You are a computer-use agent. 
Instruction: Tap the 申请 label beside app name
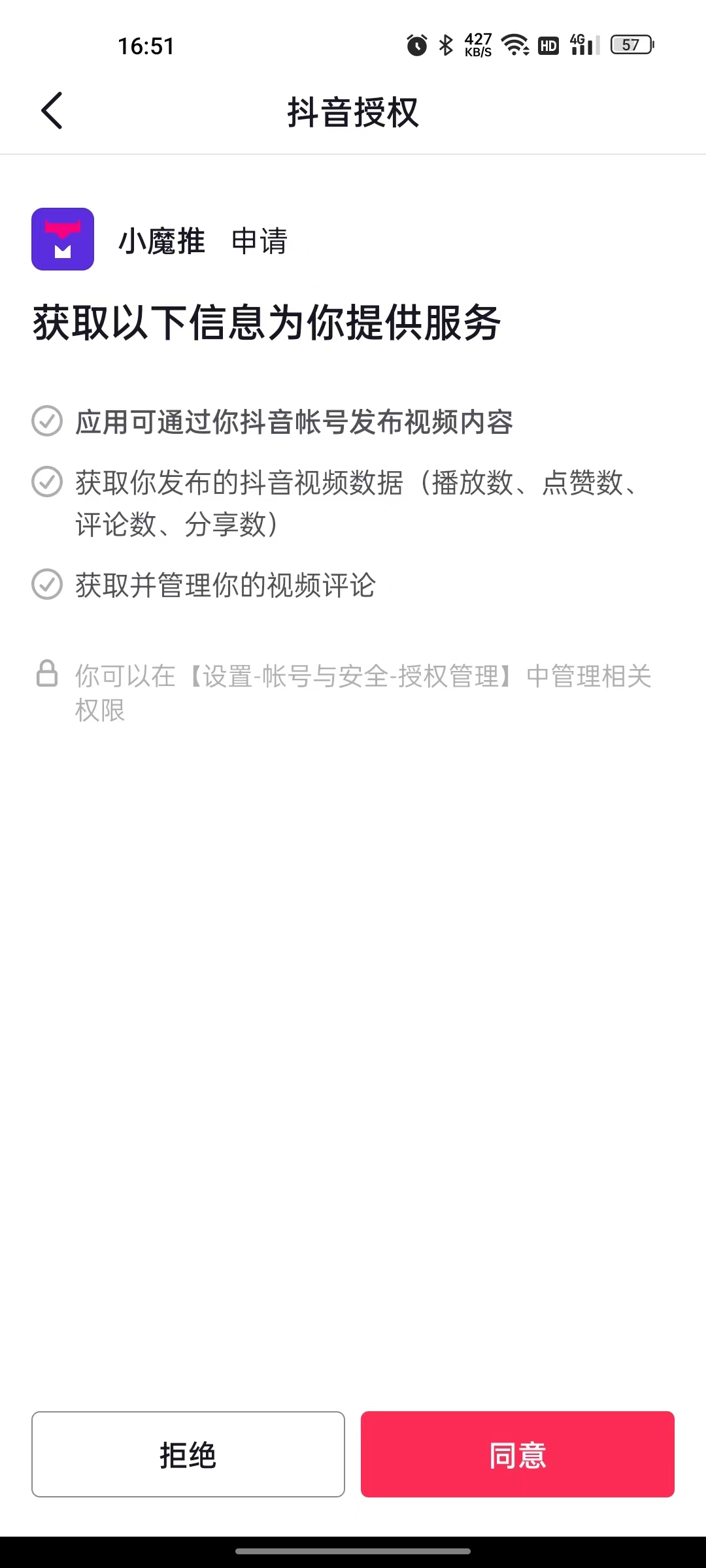pyautogui.click(x=258, y=242)
